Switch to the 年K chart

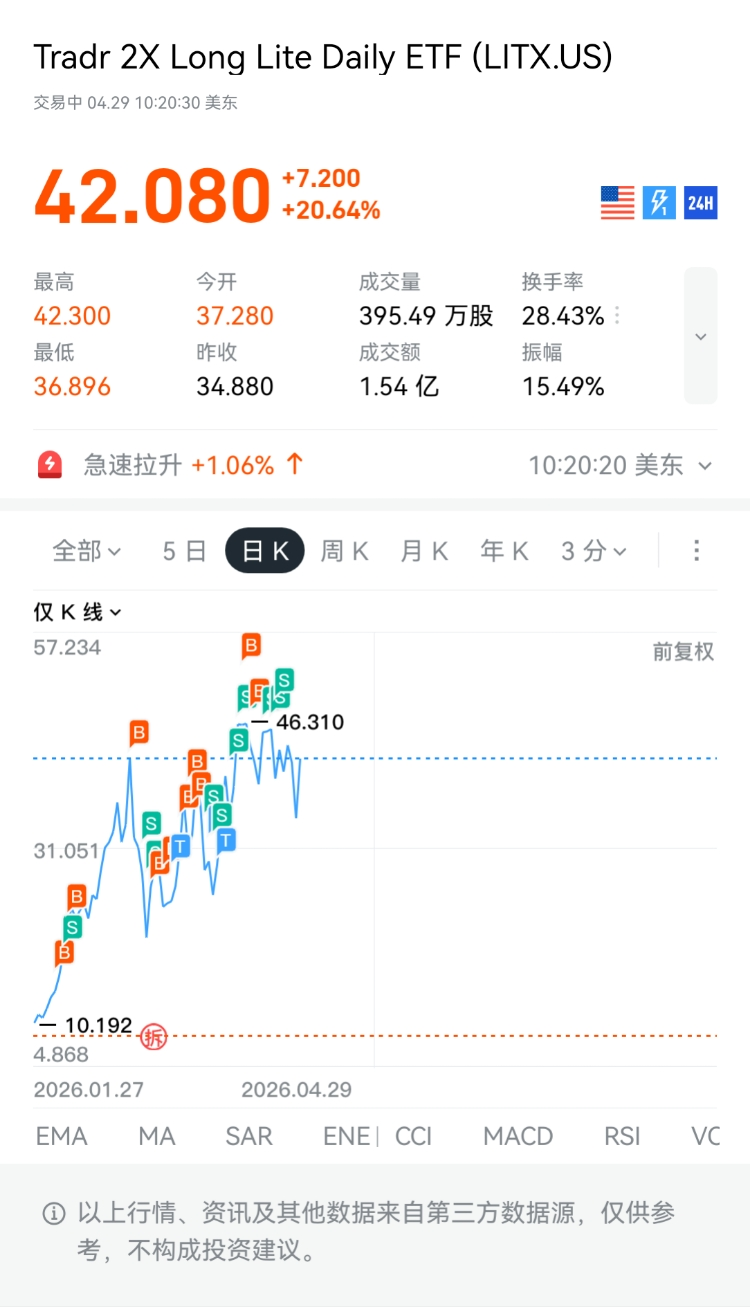504,551
